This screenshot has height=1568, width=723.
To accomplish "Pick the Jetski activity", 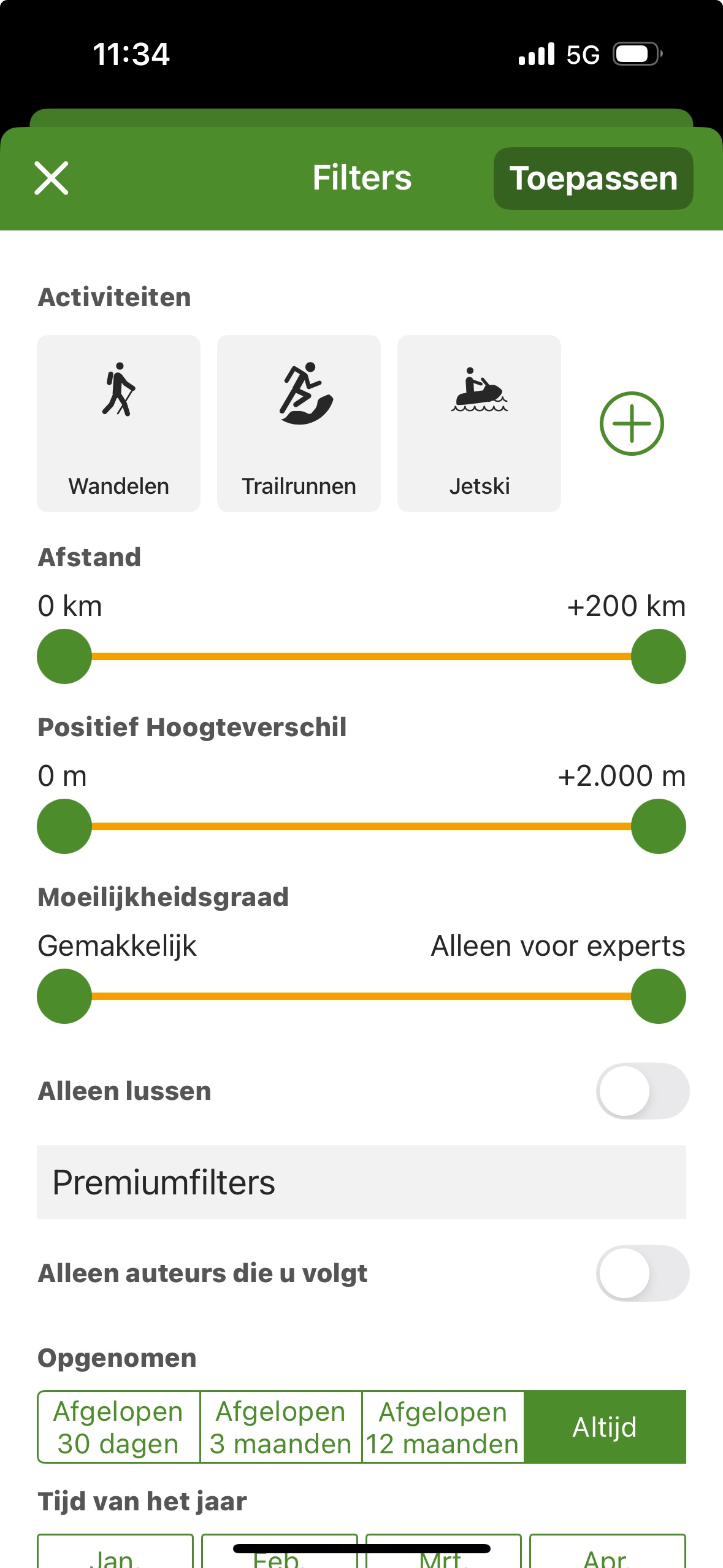I will 479,423.
